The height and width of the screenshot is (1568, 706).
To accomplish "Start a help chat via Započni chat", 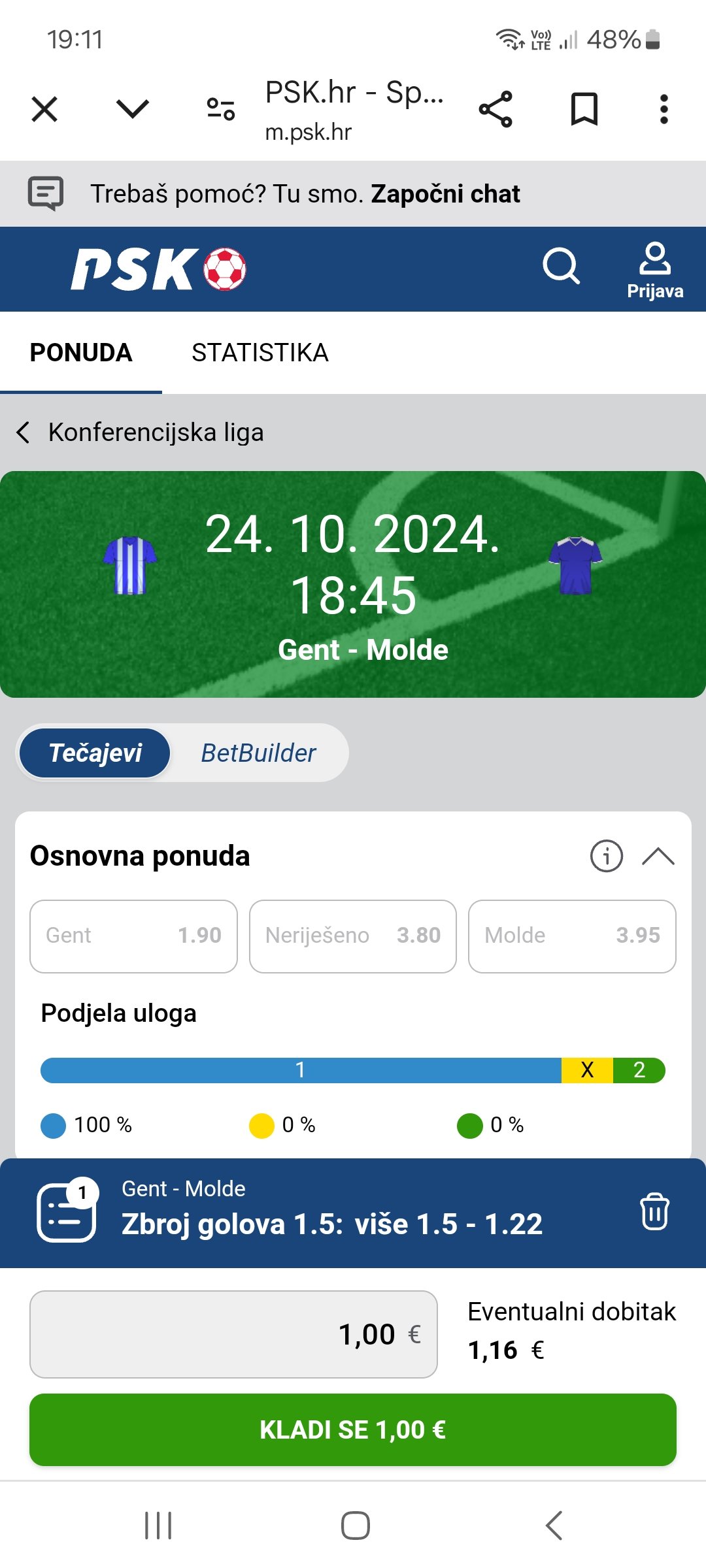I will [445, 194].
